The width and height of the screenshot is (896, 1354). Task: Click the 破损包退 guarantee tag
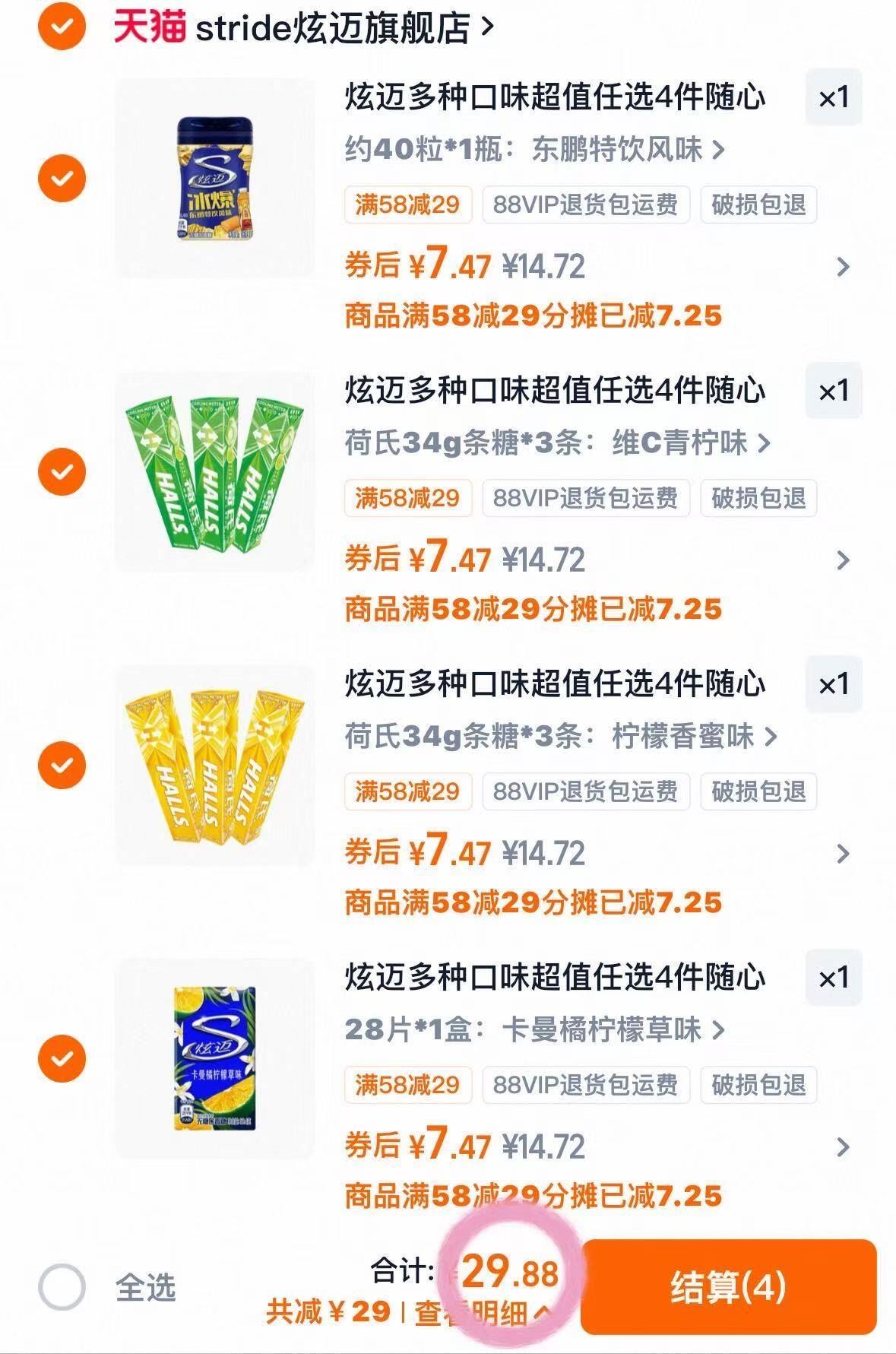click(x=758, y=205)
